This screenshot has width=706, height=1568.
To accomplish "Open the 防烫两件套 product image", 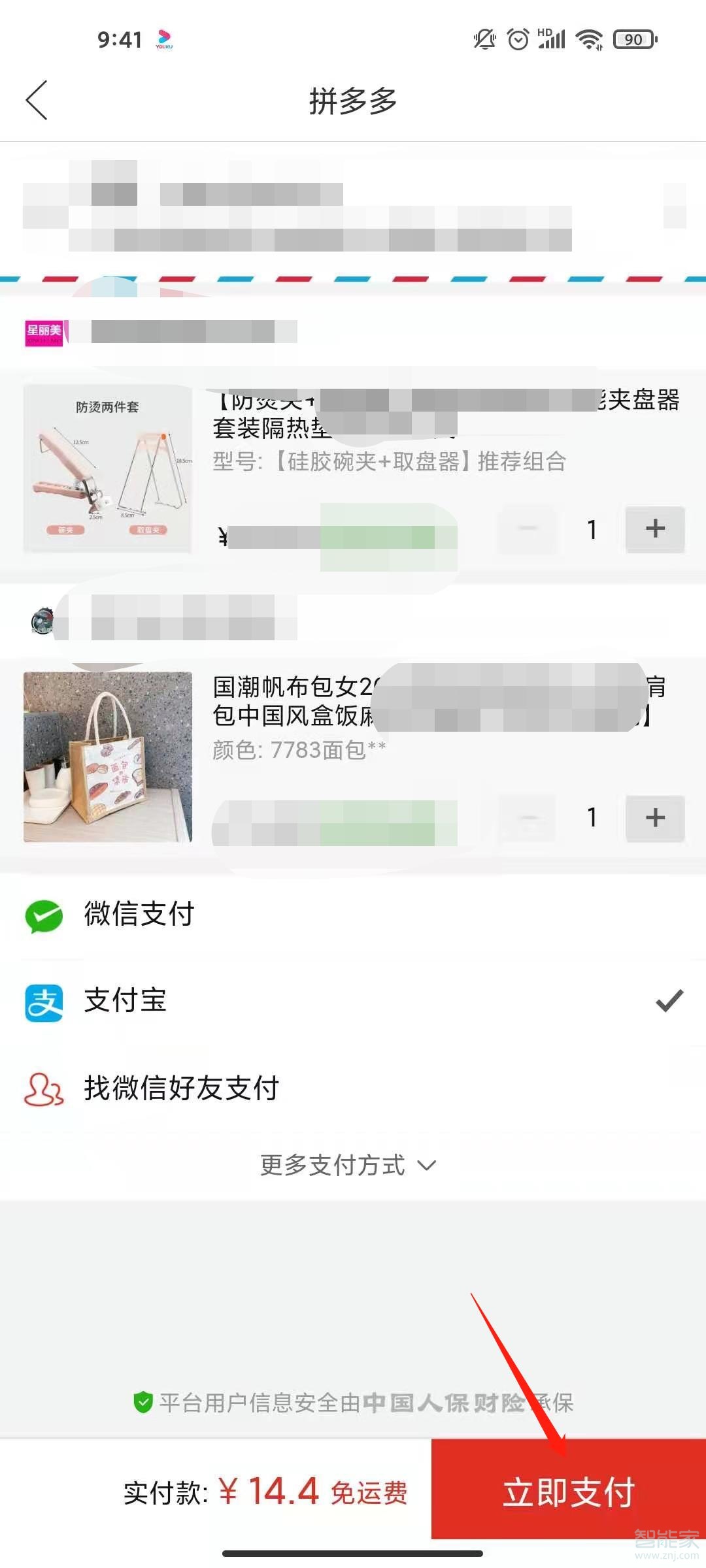I will tap(108, 468).
